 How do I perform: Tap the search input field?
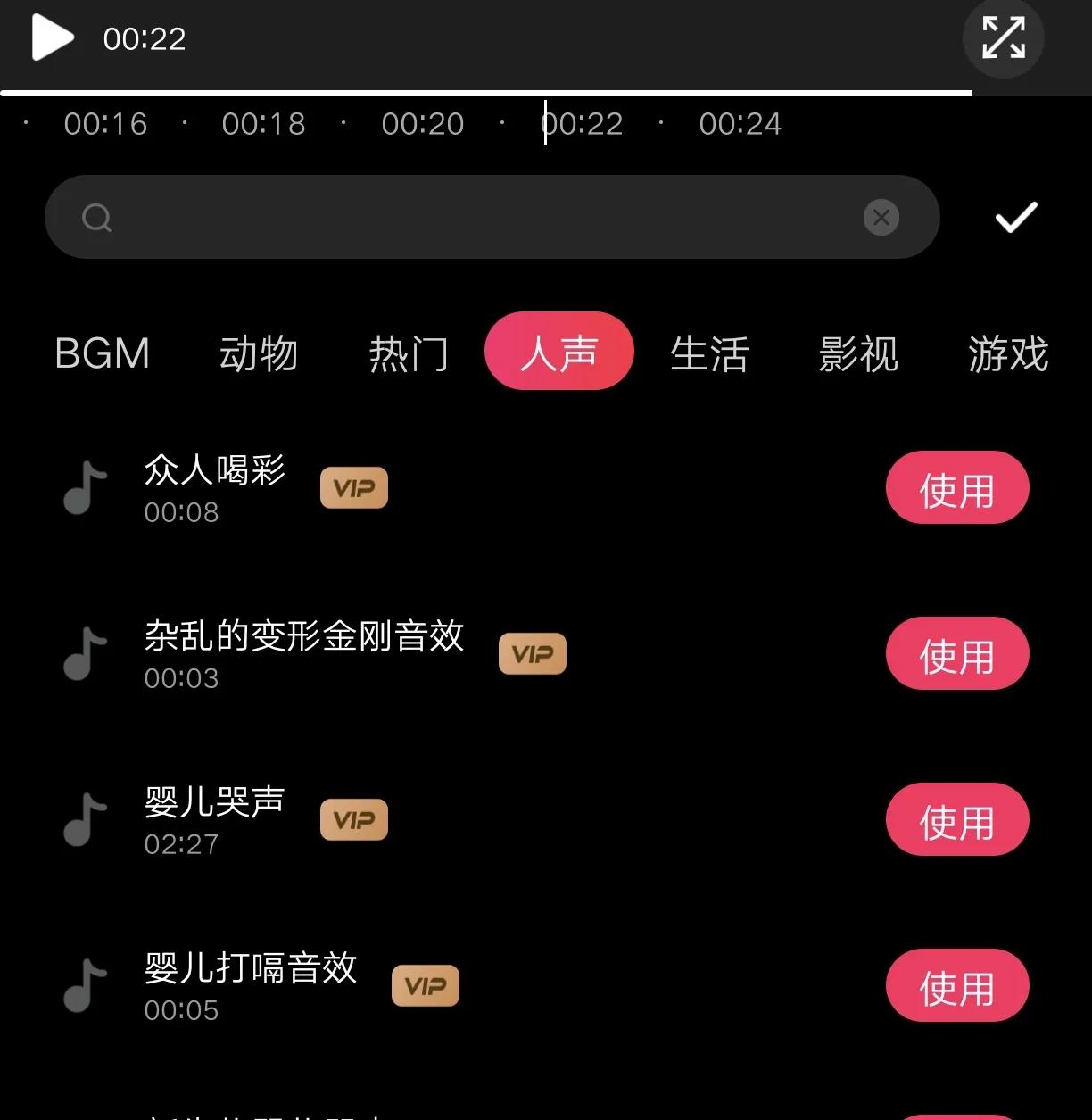491,217
